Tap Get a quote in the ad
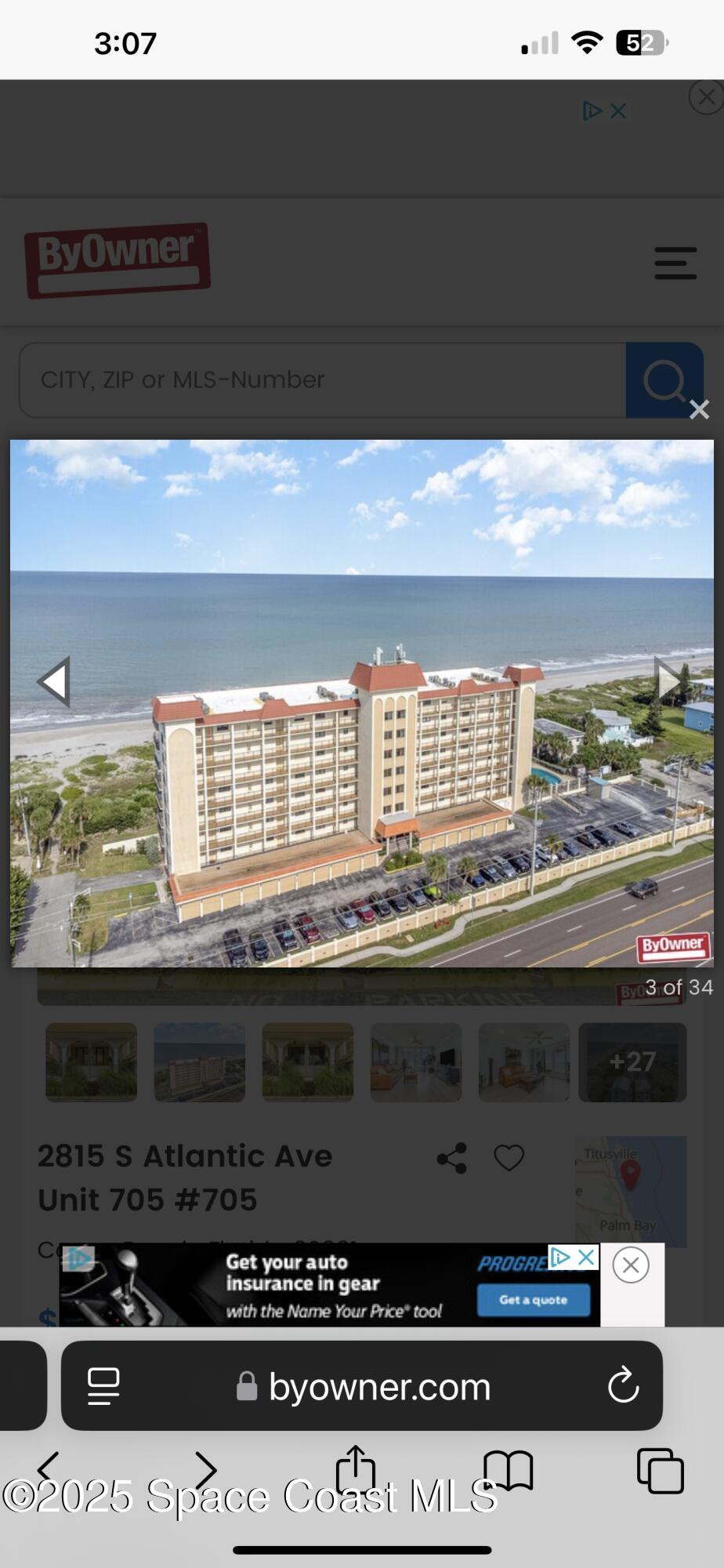Viewport: 724px width, 1568px height. click(533, 1300)
